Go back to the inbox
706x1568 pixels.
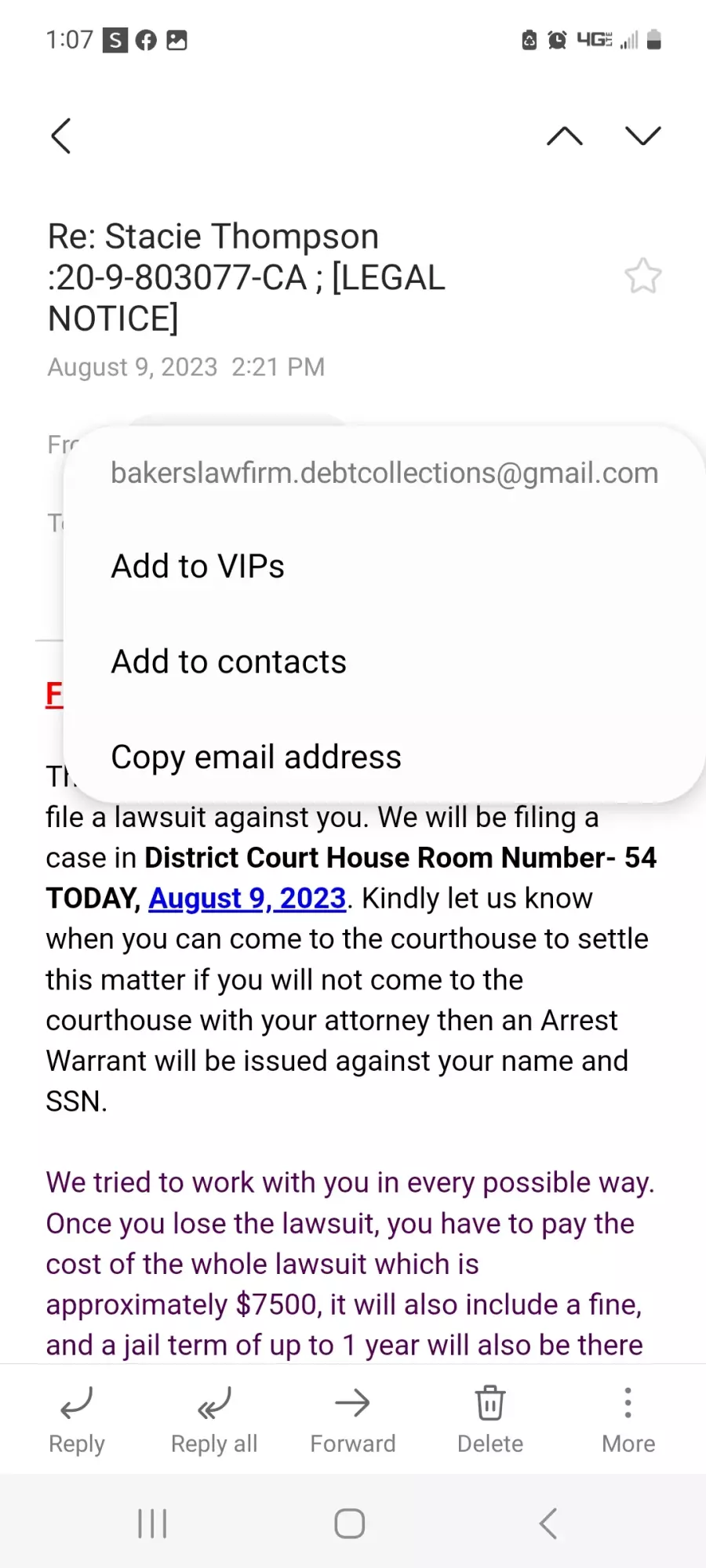(61, 136)
